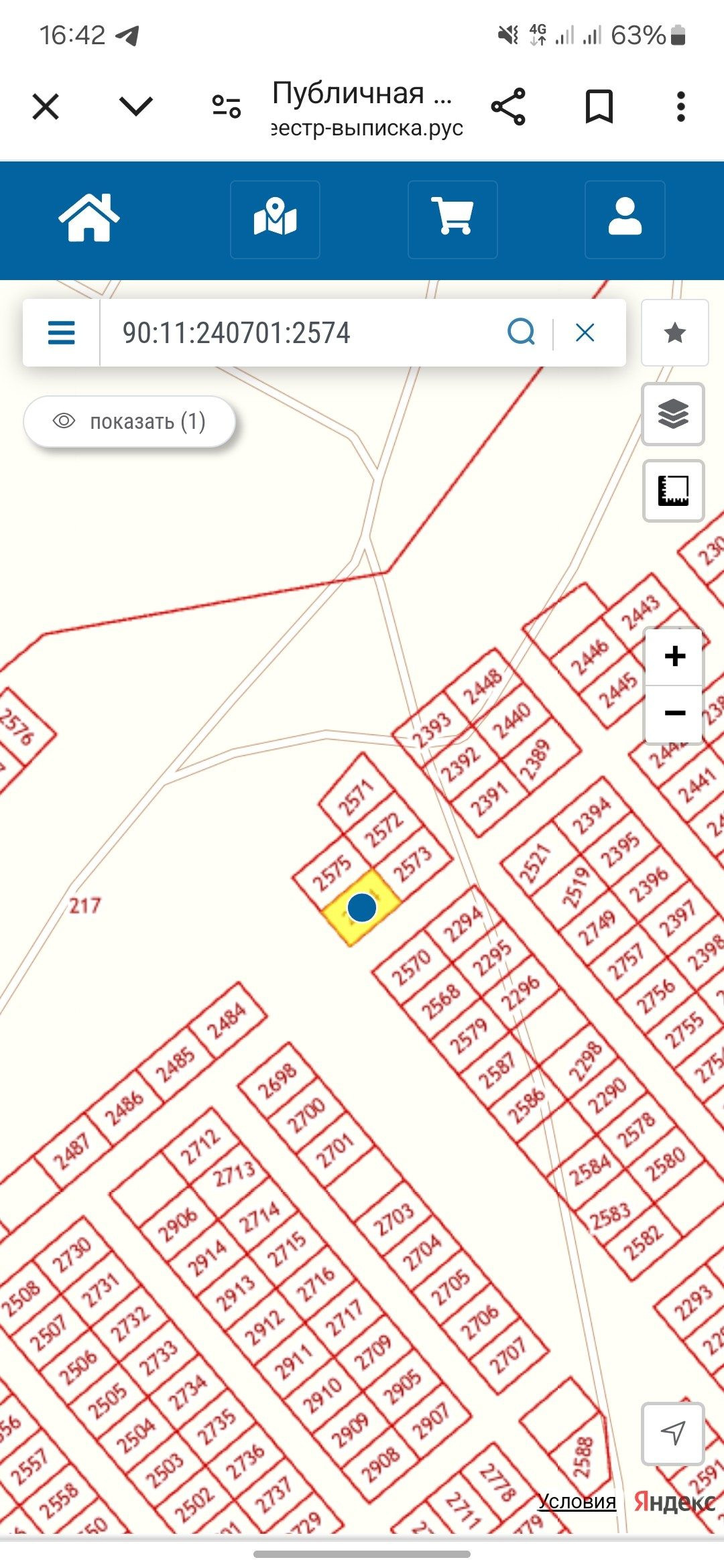The image size is (724, 1568).
Task: Close the in-app browser tab
Action: tap(46, 107)
